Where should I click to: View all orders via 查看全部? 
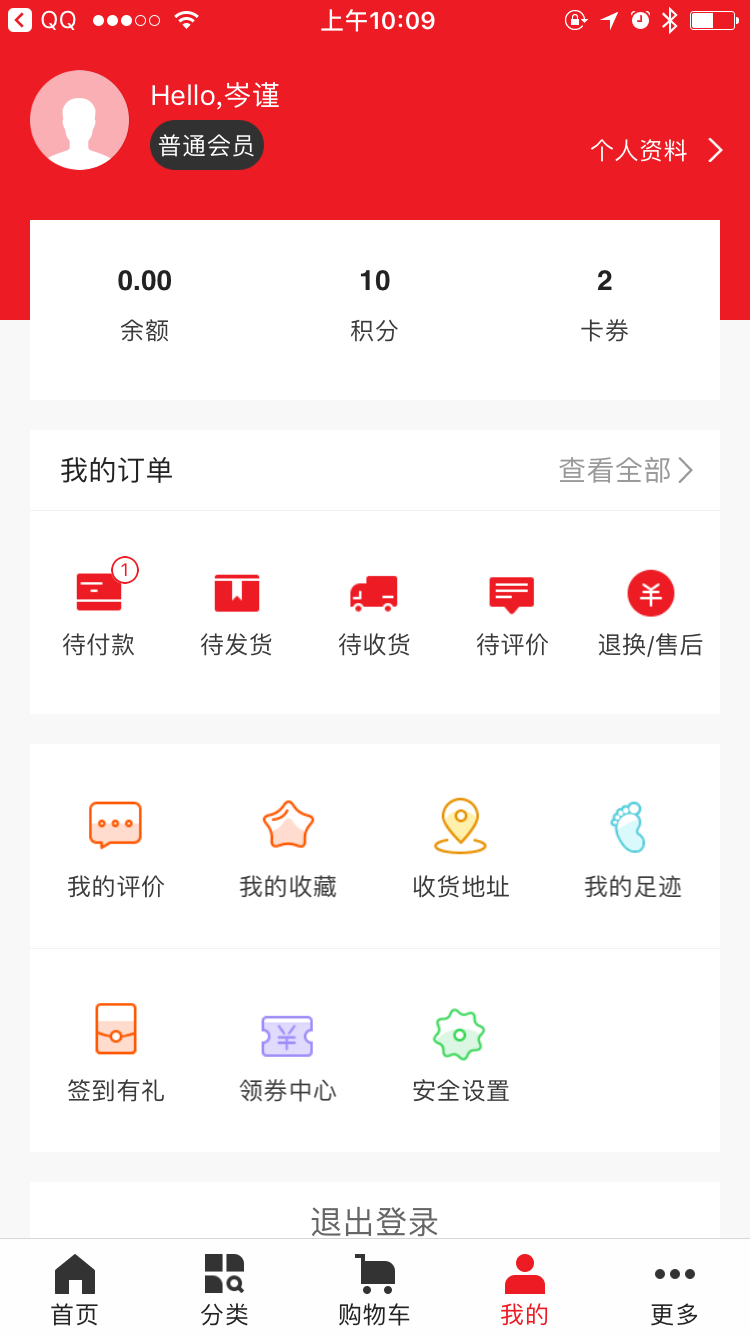[x=626, y=470]
